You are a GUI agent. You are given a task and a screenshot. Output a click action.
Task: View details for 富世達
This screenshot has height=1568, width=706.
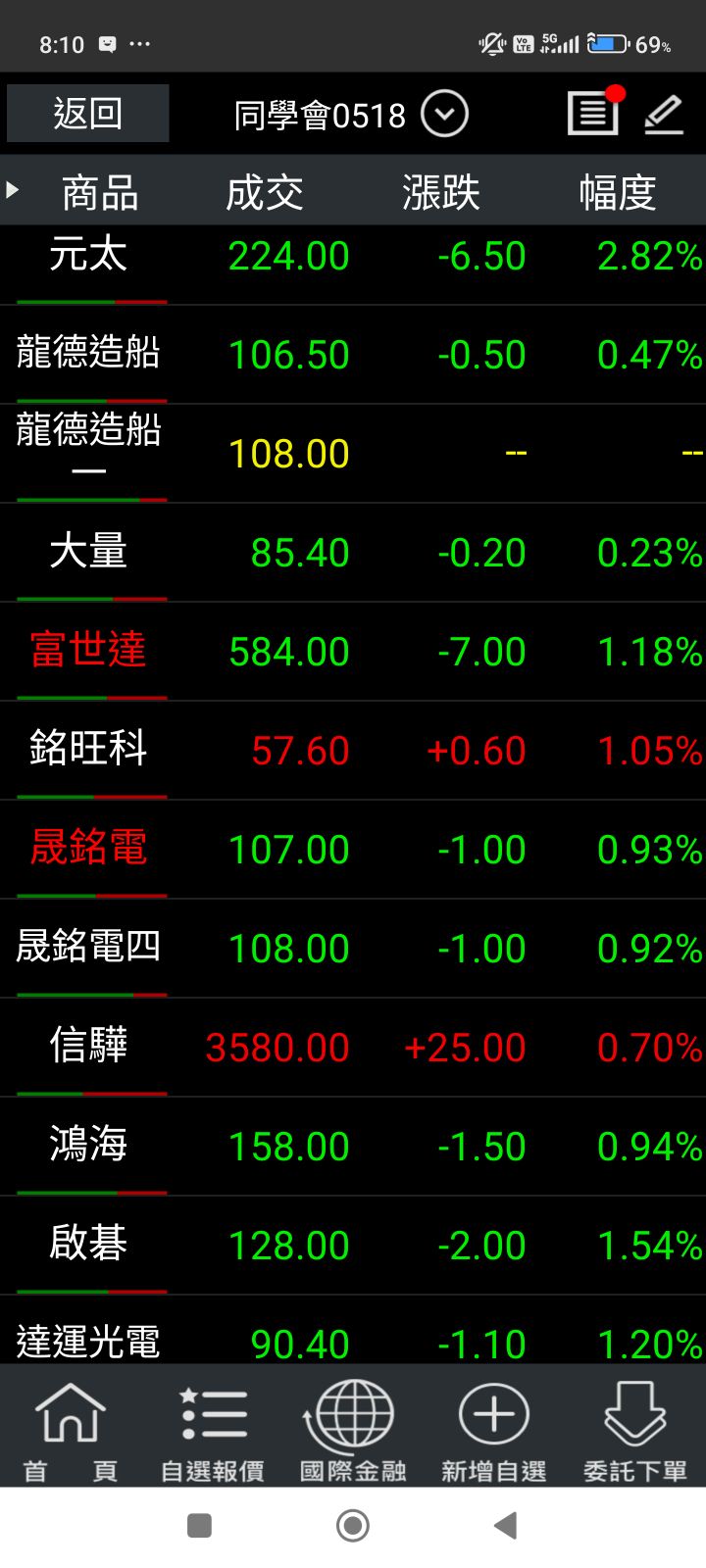[353, 651]
